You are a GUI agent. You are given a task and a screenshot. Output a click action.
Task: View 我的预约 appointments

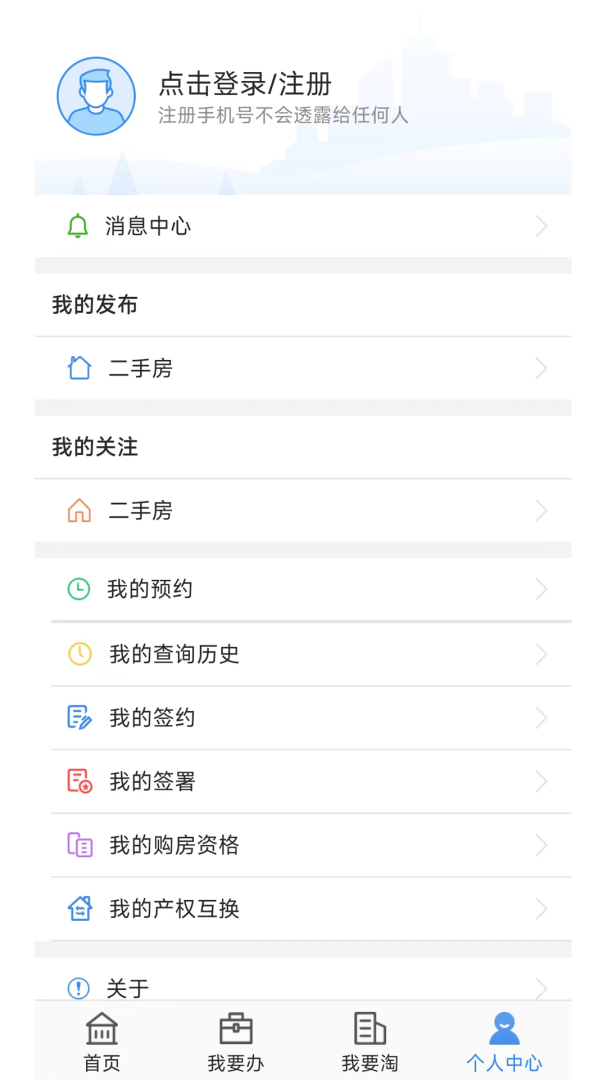point(302,590)
